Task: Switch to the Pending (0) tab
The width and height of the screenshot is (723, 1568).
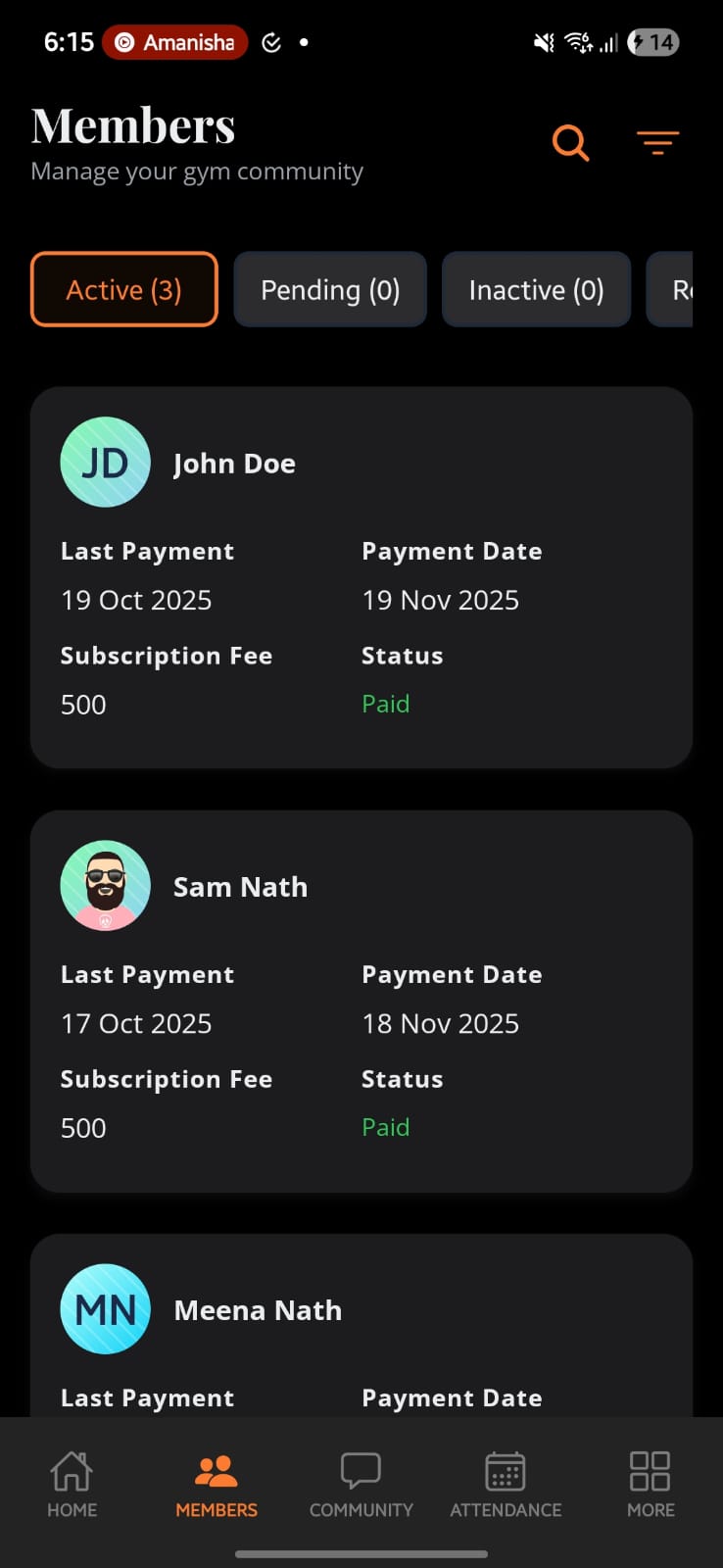Action: pyautogui.click(x=330, y=289)
